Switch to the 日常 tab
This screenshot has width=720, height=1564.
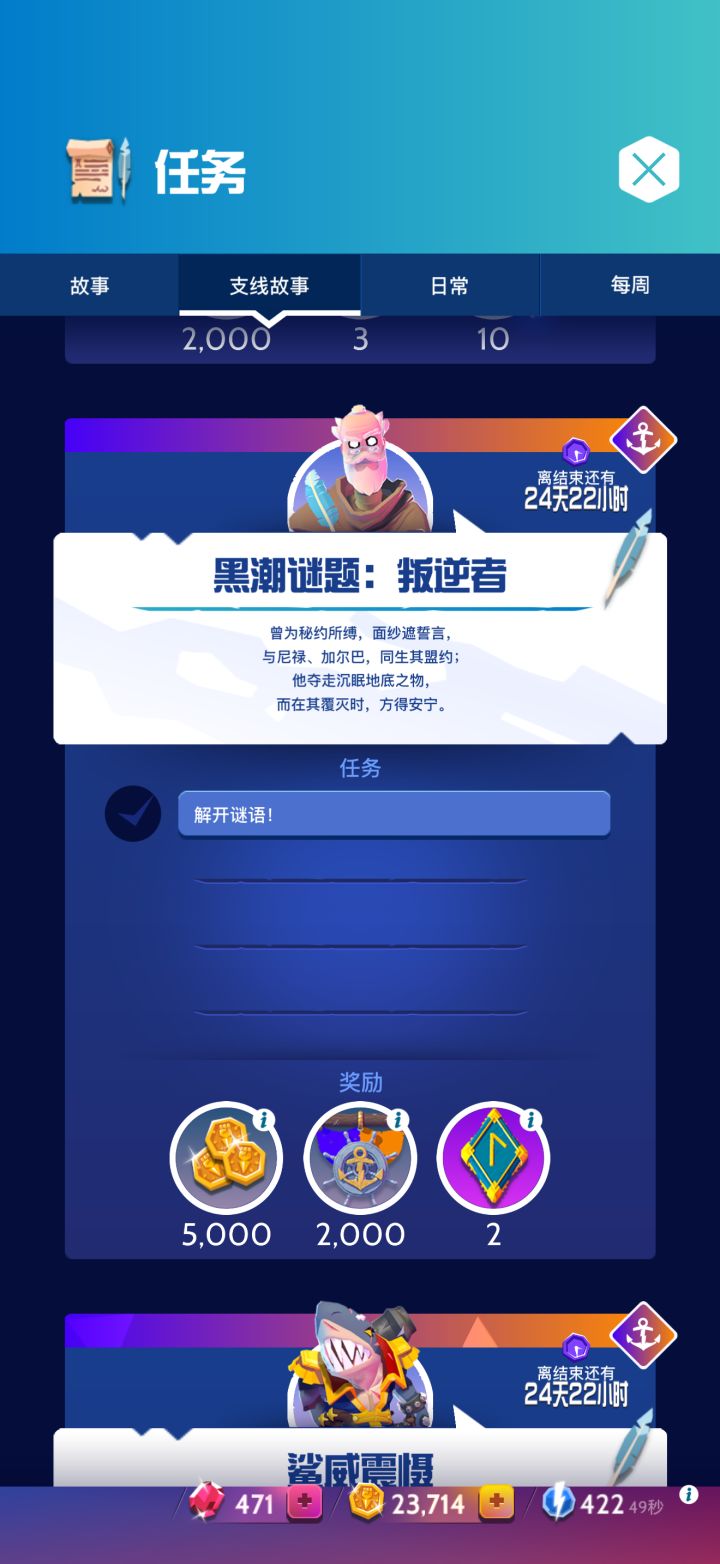coord(449,285)
